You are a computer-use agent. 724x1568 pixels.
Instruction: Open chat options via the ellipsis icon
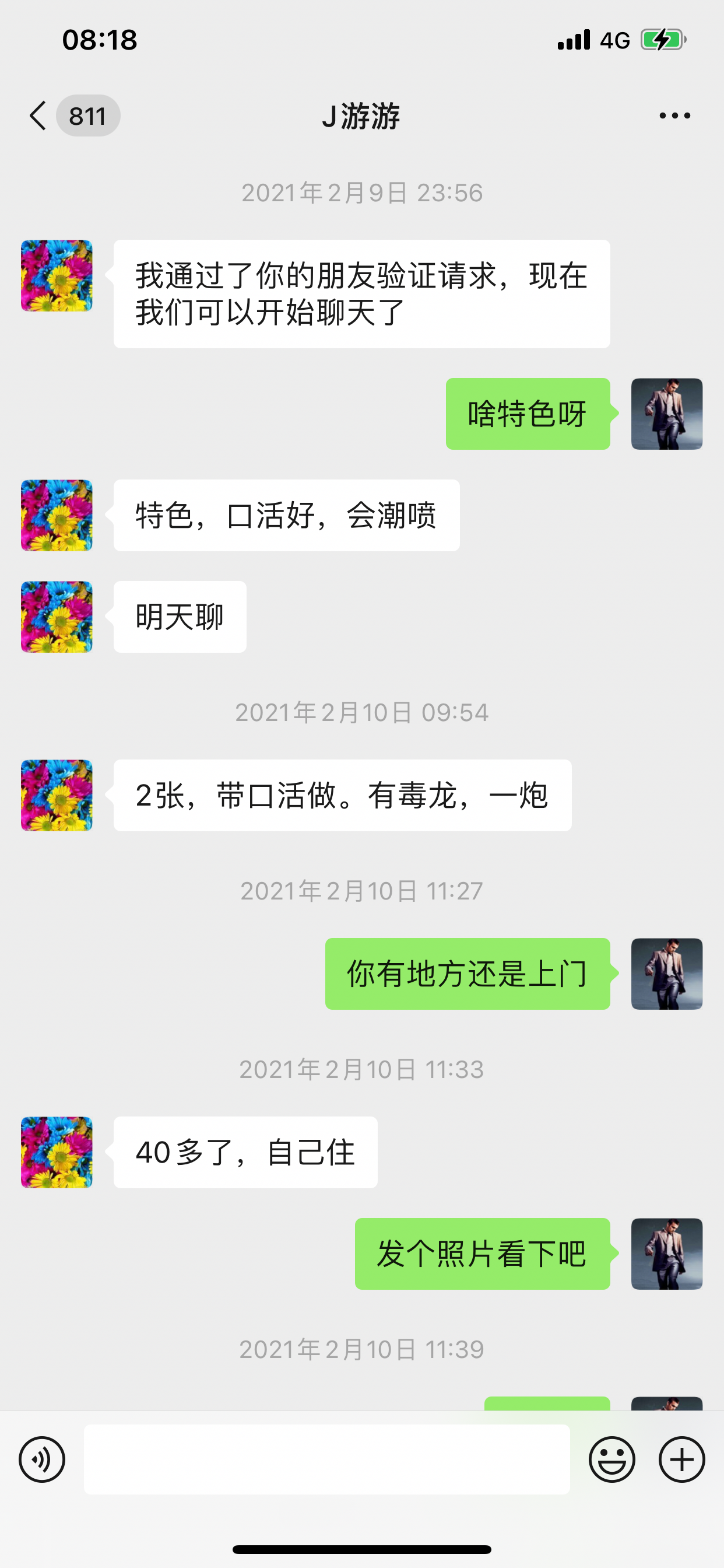(x=673, y=116)
